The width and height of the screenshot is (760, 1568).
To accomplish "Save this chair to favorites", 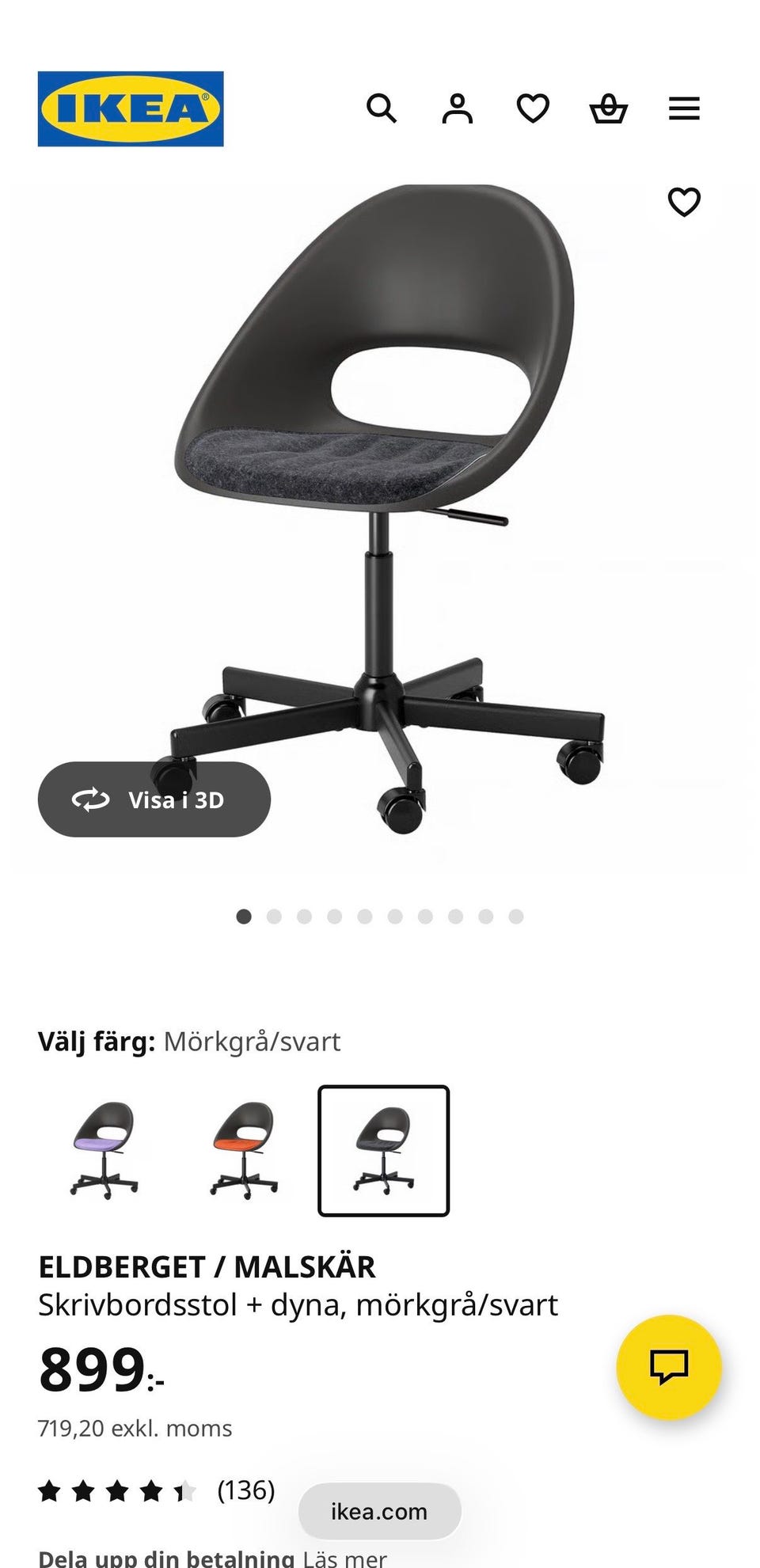I will pyautogui.click(x=684, y=202).
